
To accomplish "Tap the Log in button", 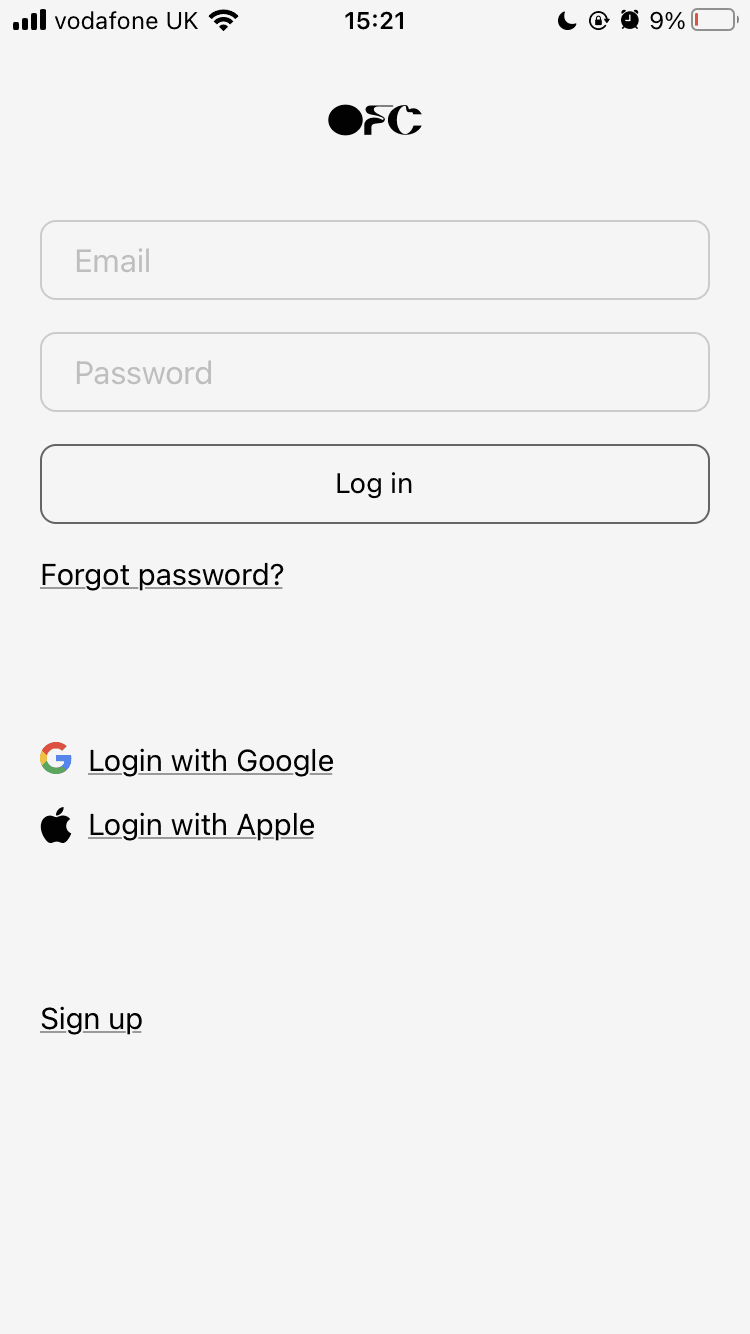I will point(374,484).
